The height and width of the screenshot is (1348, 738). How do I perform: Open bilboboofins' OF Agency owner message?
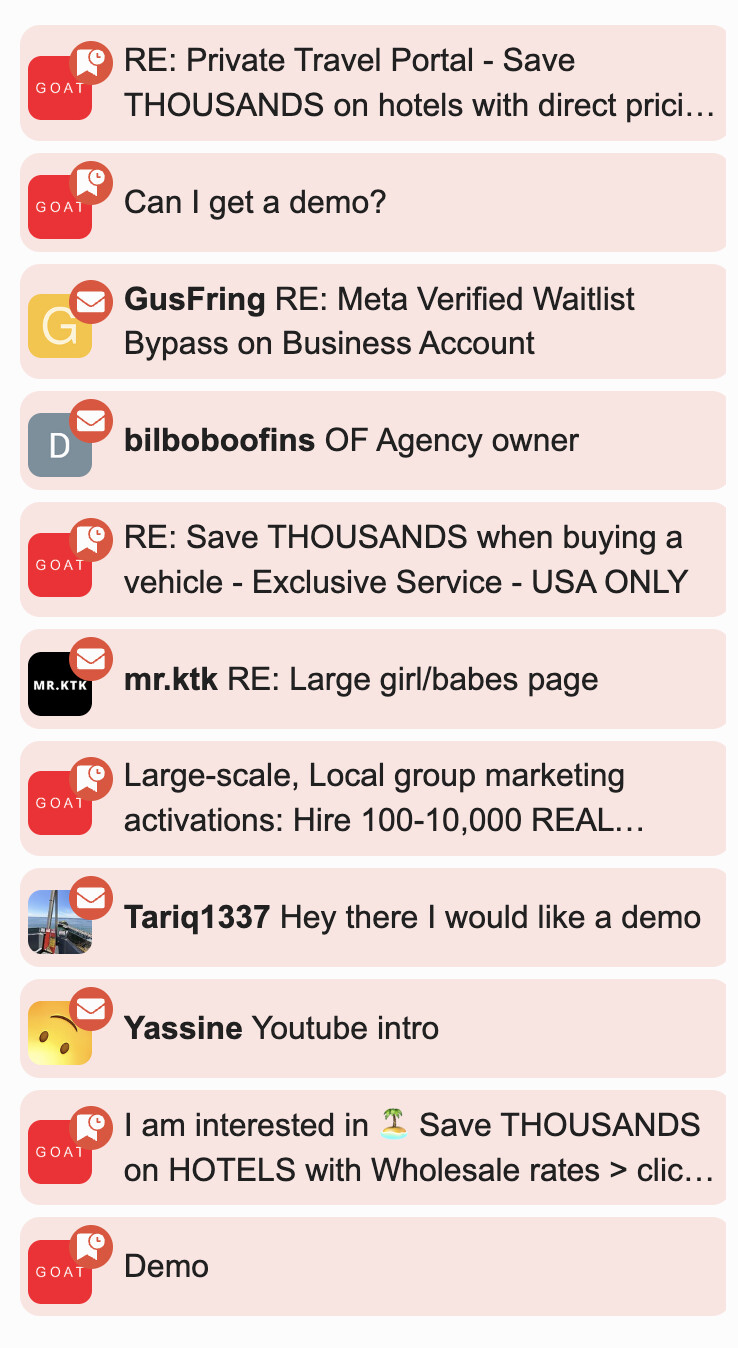click(x=373, y=441)
